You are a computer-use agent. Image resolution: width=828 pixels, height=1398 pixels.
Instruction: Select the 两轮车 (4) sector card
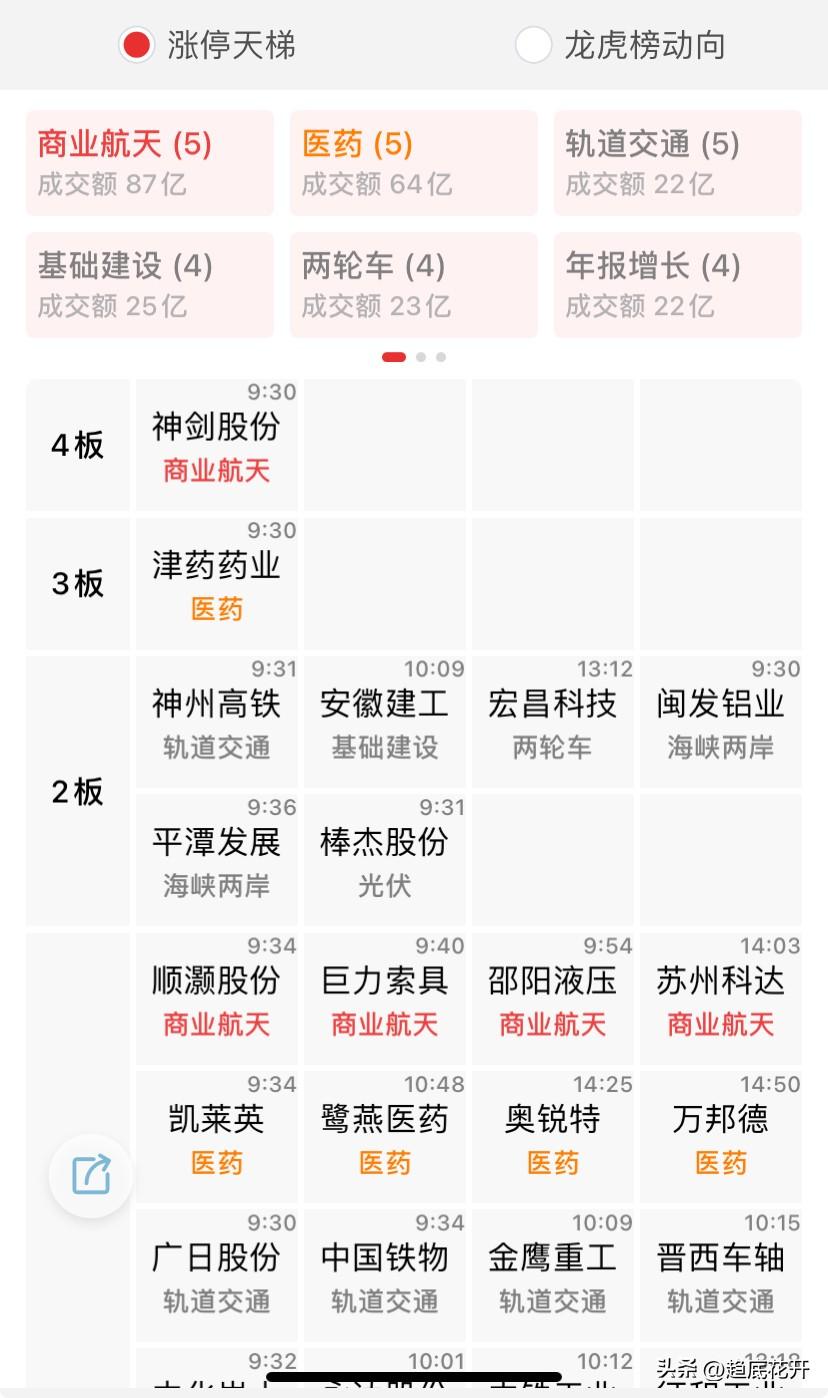(x=413, y=284)
